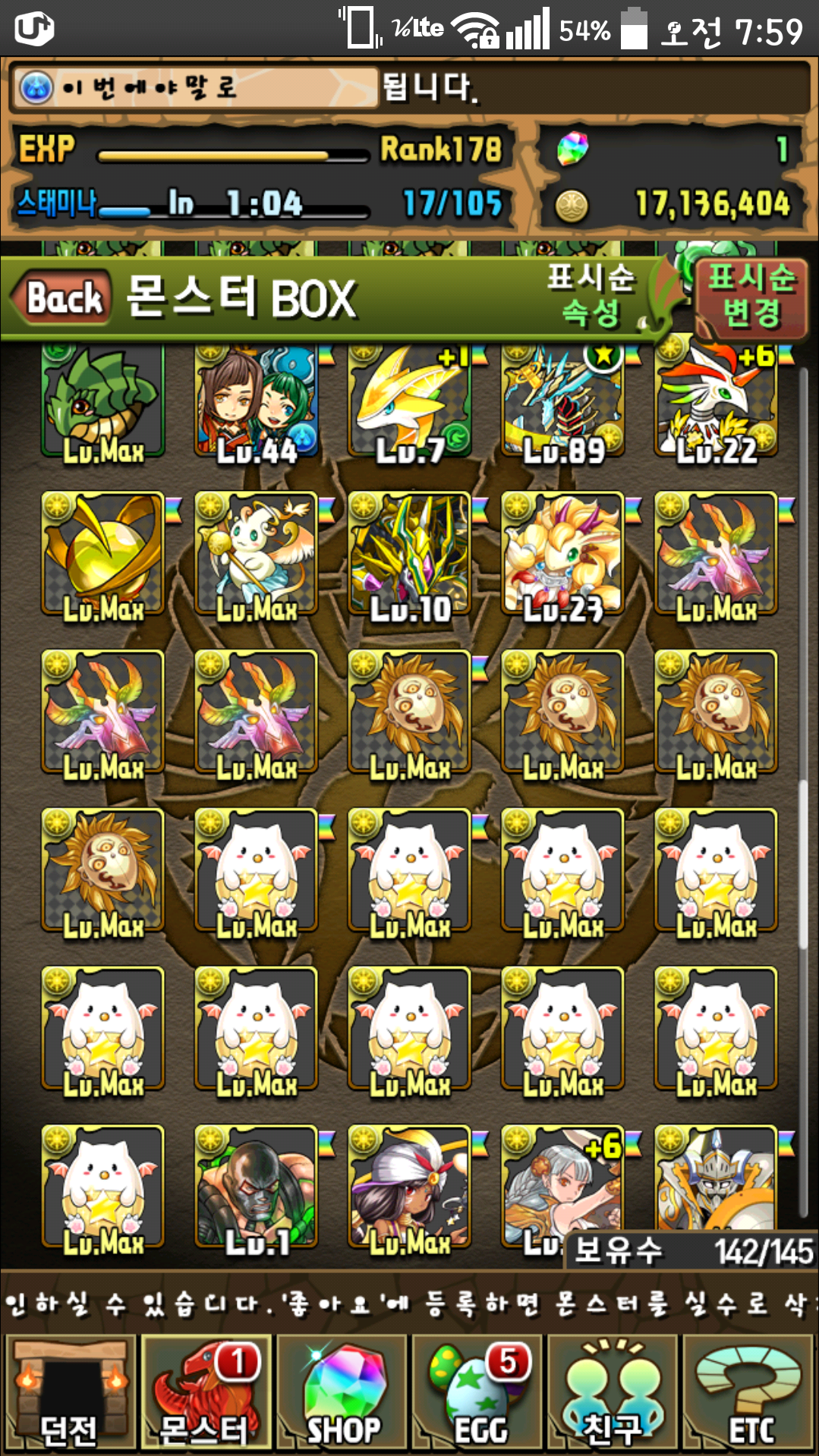Open the Lv.10 golden armored monster
819x1456 pixels.
pyautogui.click(x=410, y=554)
